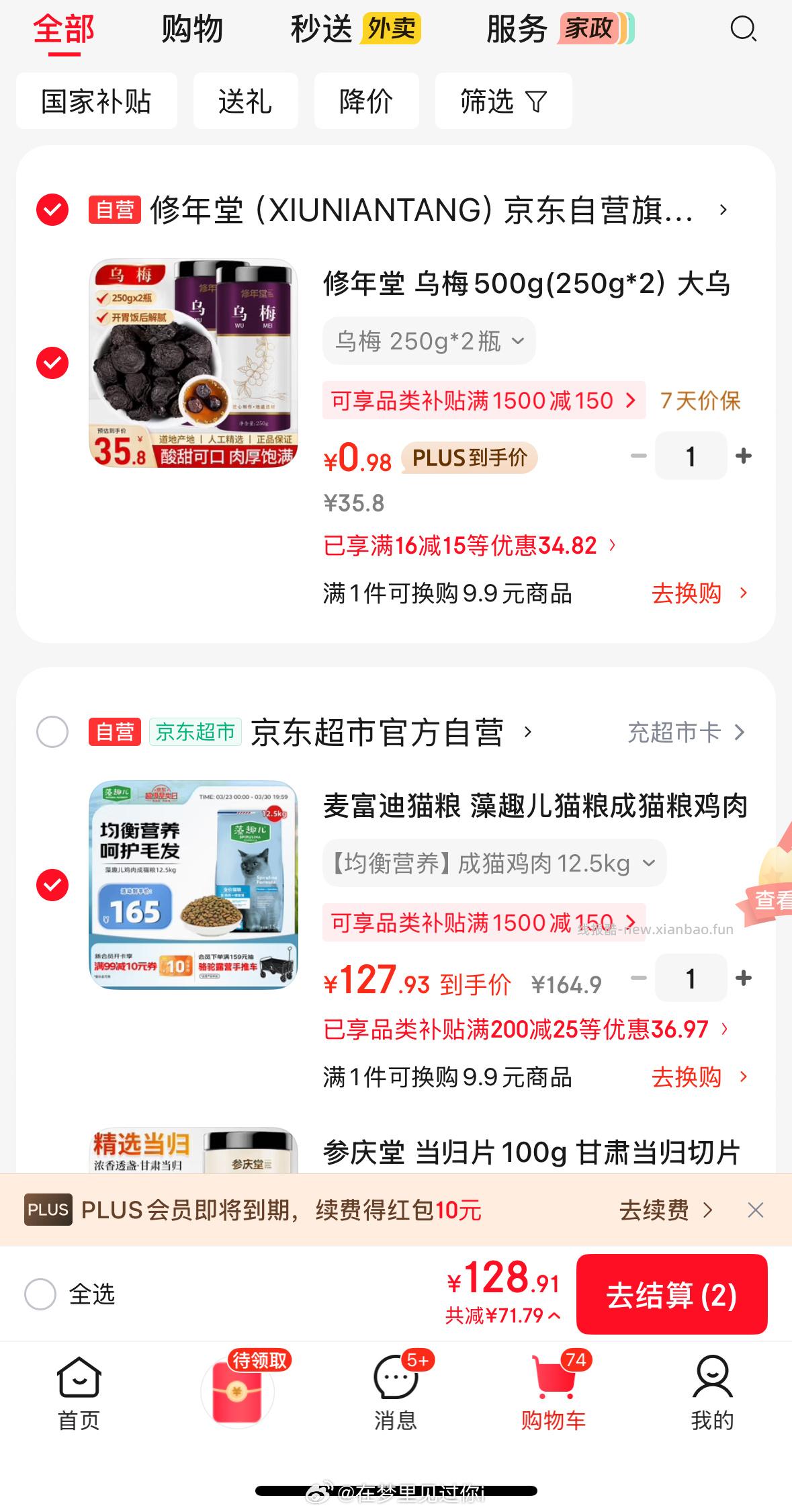Open the 筛选 filter options
792x1512 pixels.
[503, 101]
